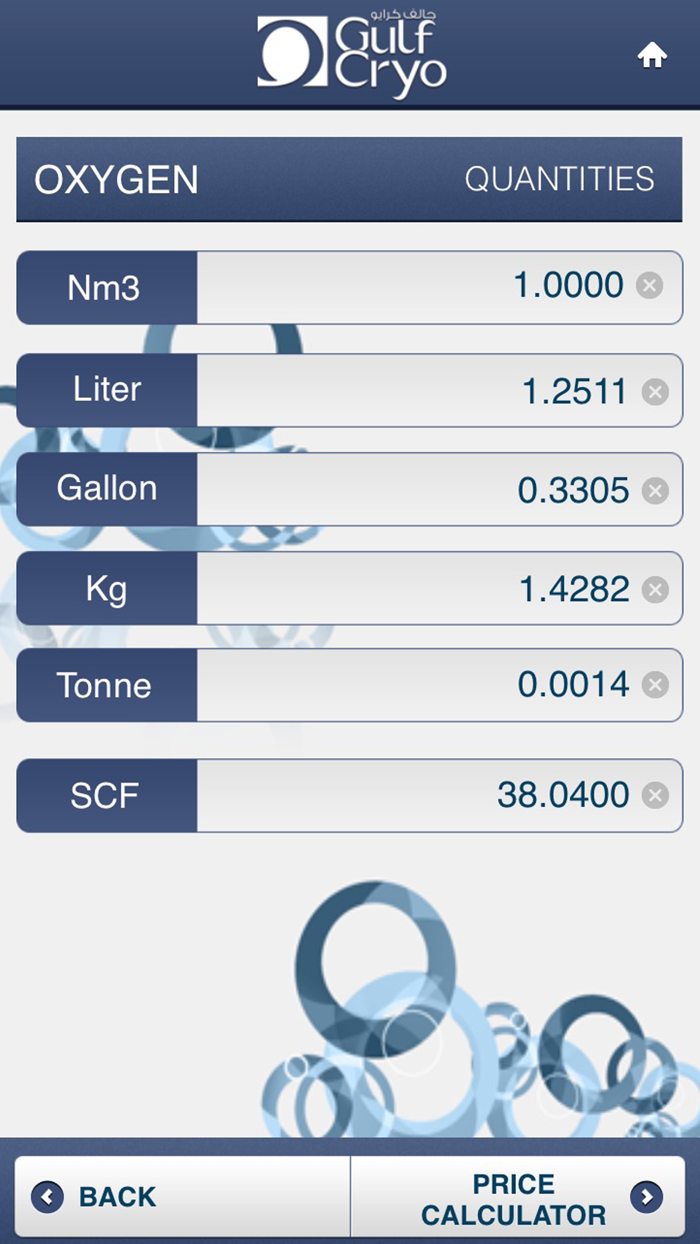Clear the Nm3 value

[x=650, y=287]
